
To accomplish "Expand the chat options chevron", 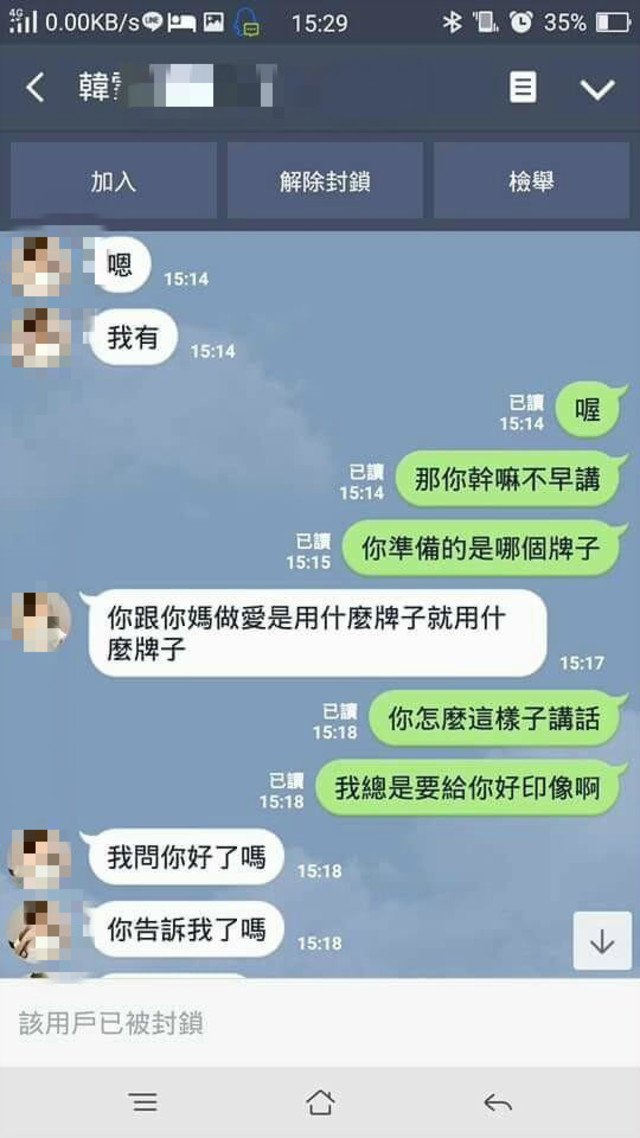I will coord(597,89).
